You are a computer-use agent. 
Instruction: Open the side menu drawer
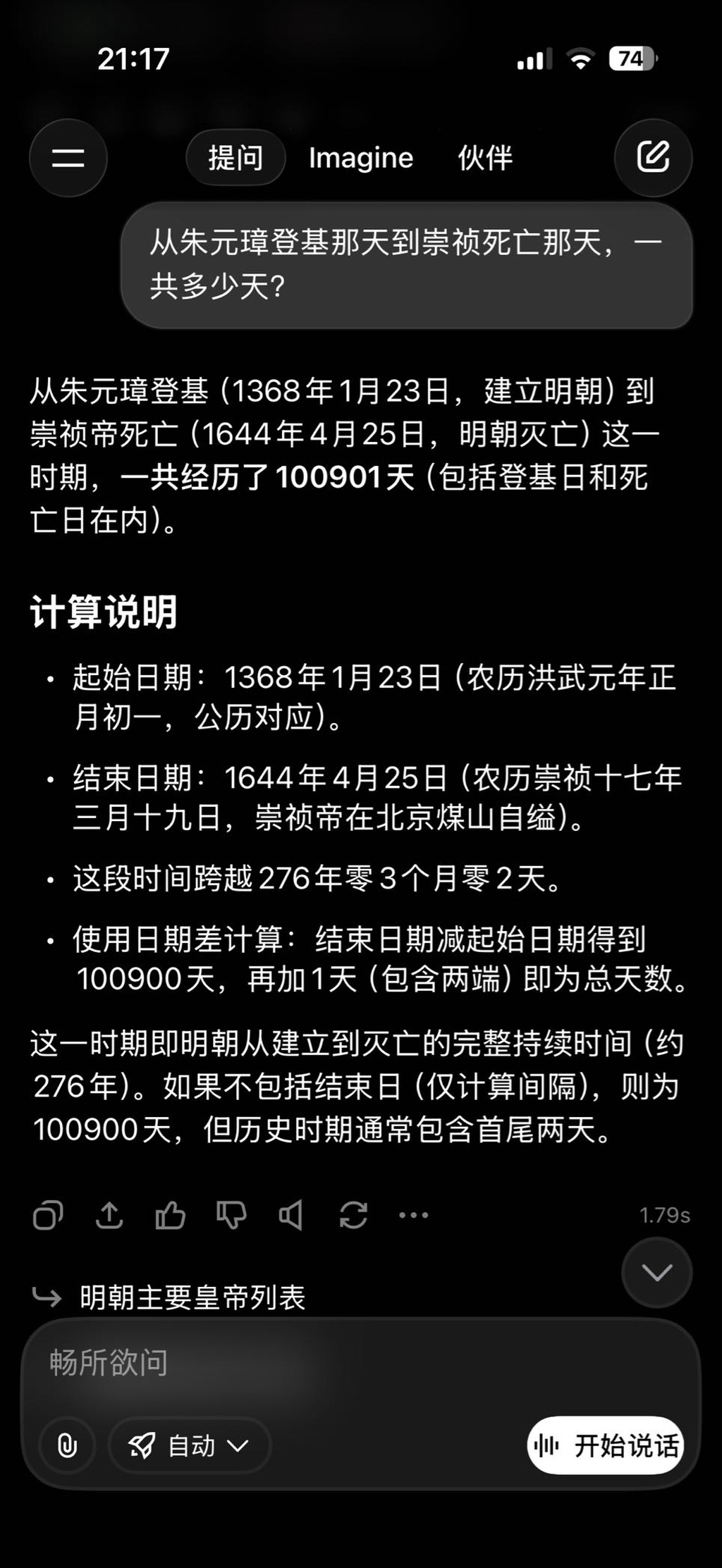(68, 158)
